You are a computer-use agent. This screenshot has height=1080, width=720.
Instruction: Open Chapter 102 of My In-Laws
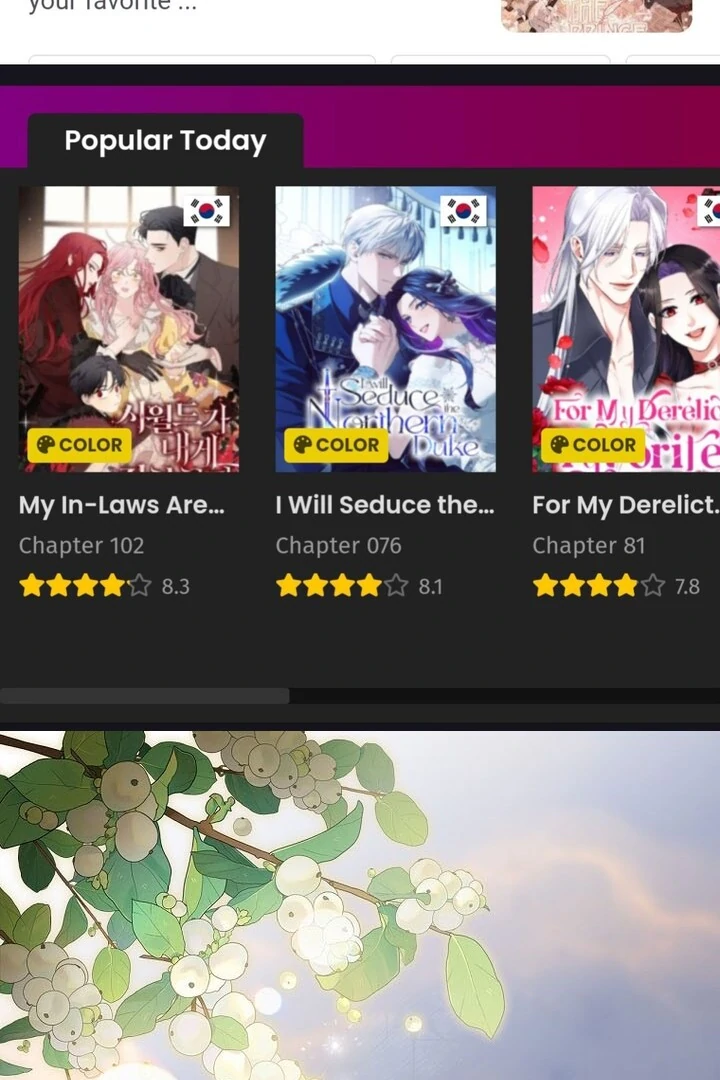[x=81, y=546]
